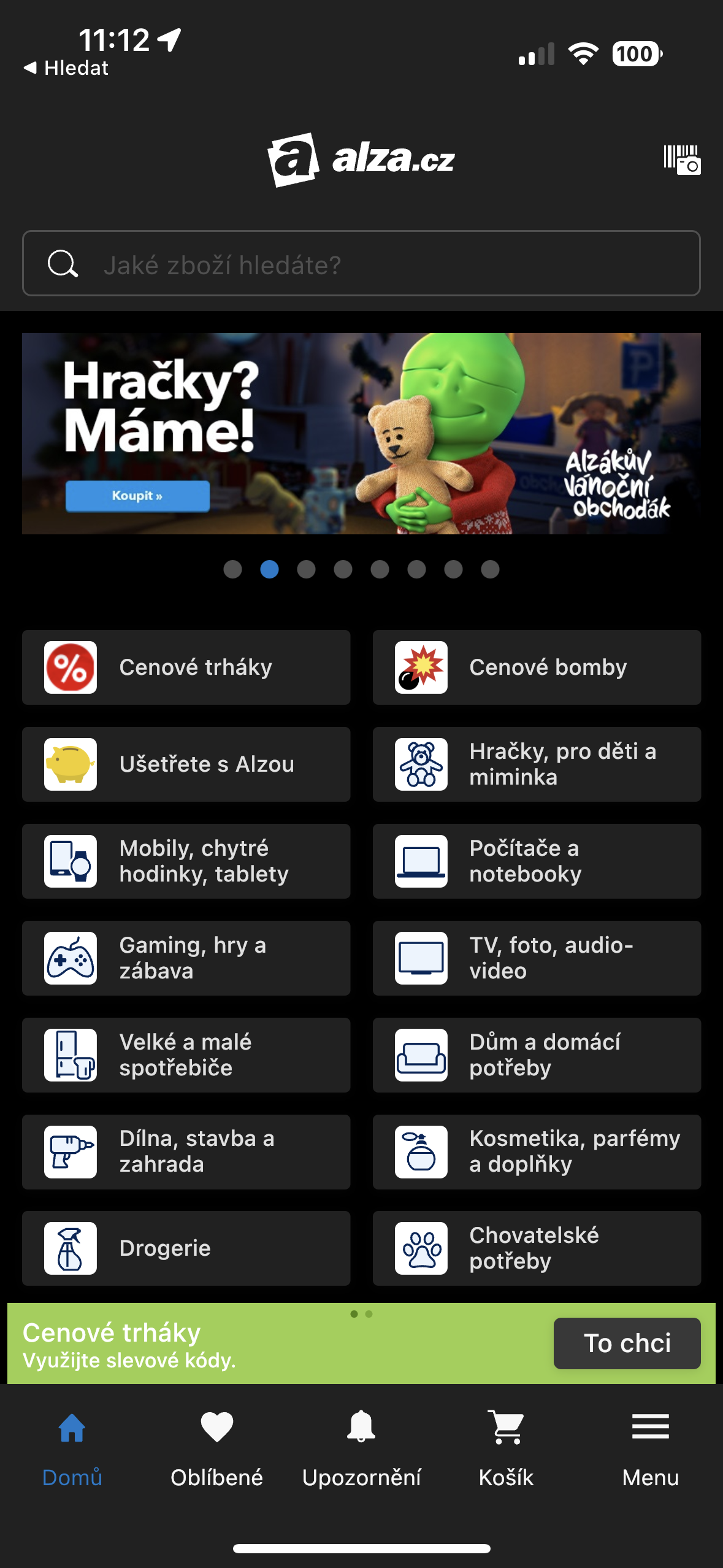Browse Chovatelské potřeby
Image resolution: width=723 pixels, height=1568 pixels.
coord(537,1248)
